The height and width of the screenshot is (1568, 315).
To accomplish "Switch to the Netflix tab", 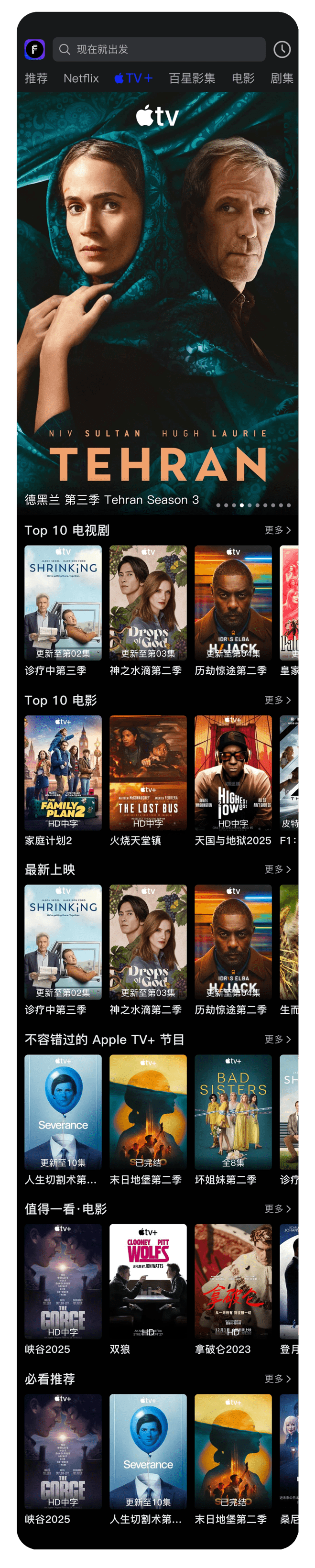I will coord(81,78).
